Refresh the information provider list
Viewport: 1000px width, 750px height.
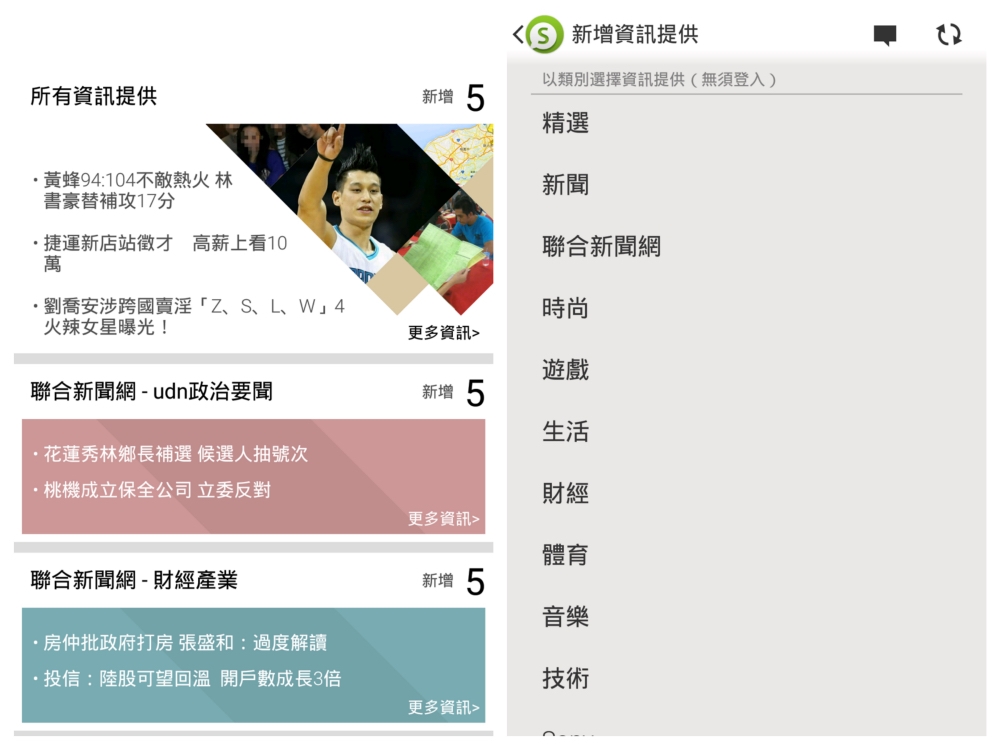948,35
